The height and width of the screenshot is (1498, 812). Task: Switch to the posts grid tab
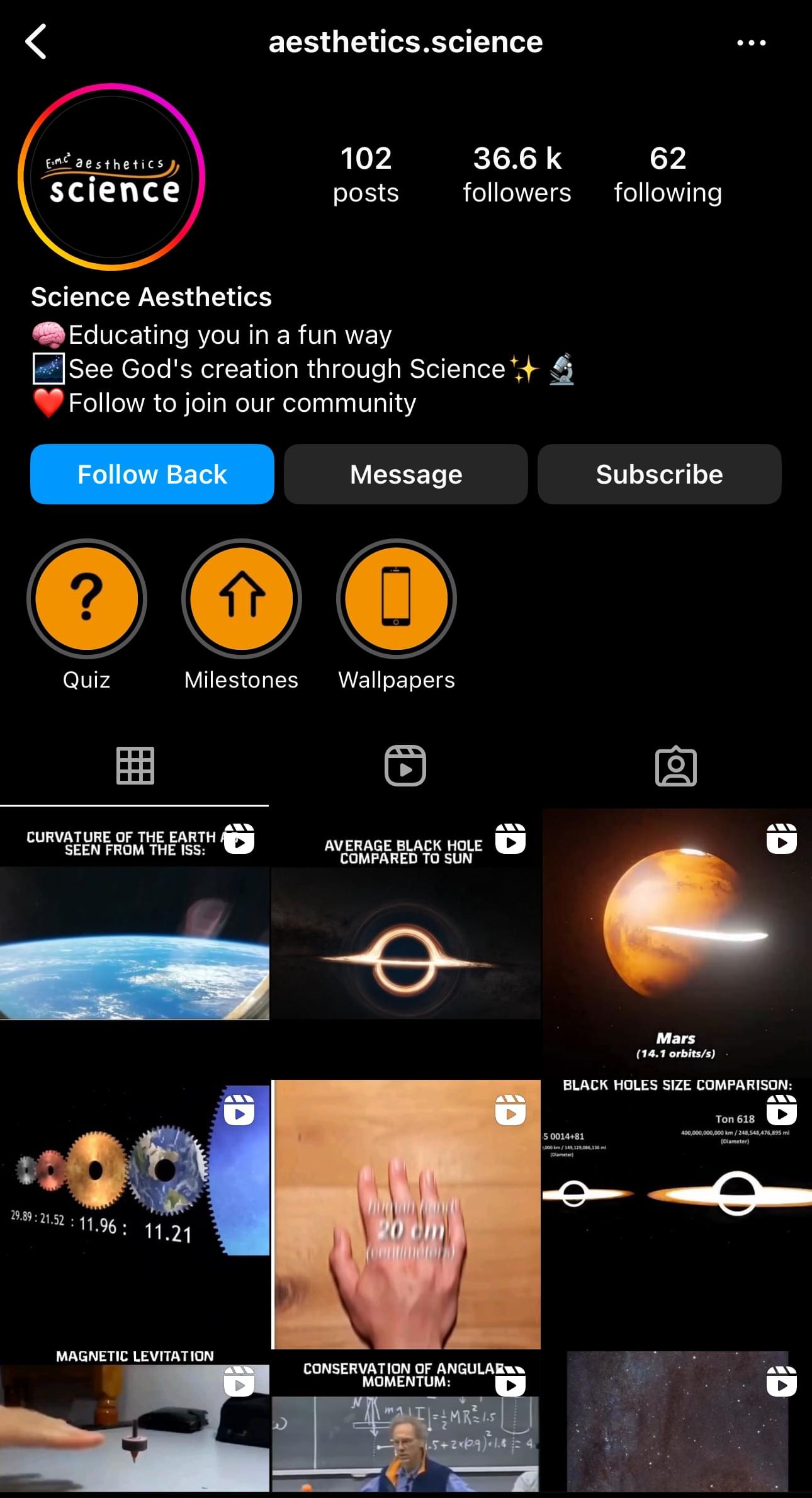[x=135, y=766]
